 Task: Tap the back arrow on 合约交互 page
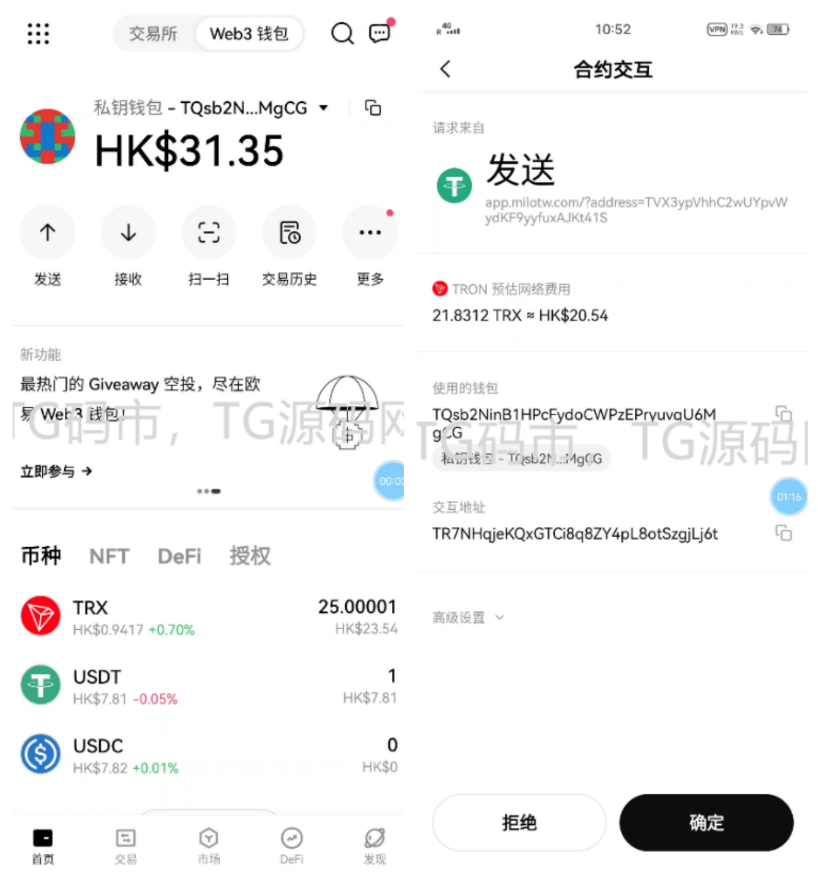(x=444, y=69)
